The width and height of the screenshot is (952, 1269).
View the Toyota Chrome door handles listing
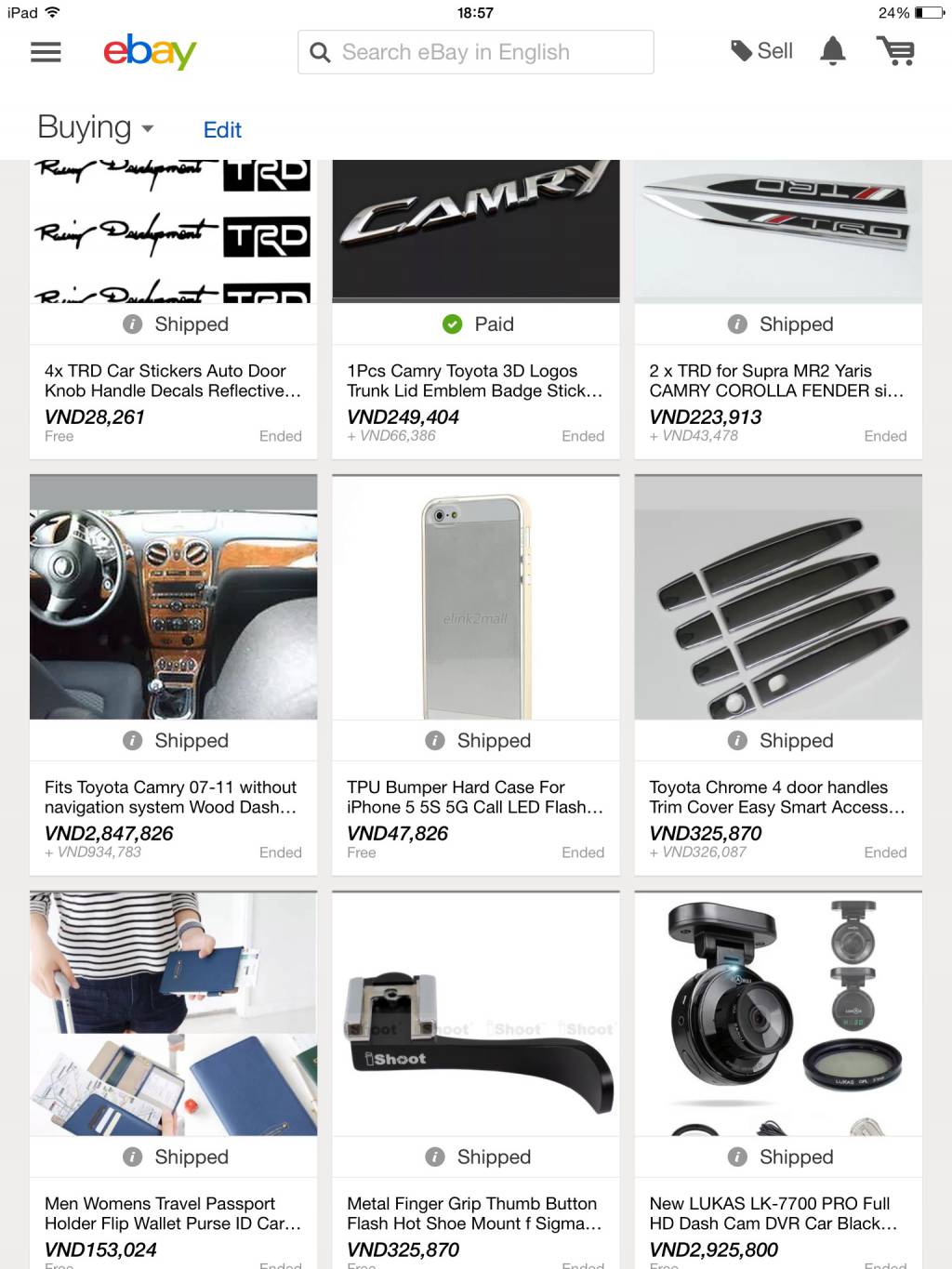pos(777,797)
